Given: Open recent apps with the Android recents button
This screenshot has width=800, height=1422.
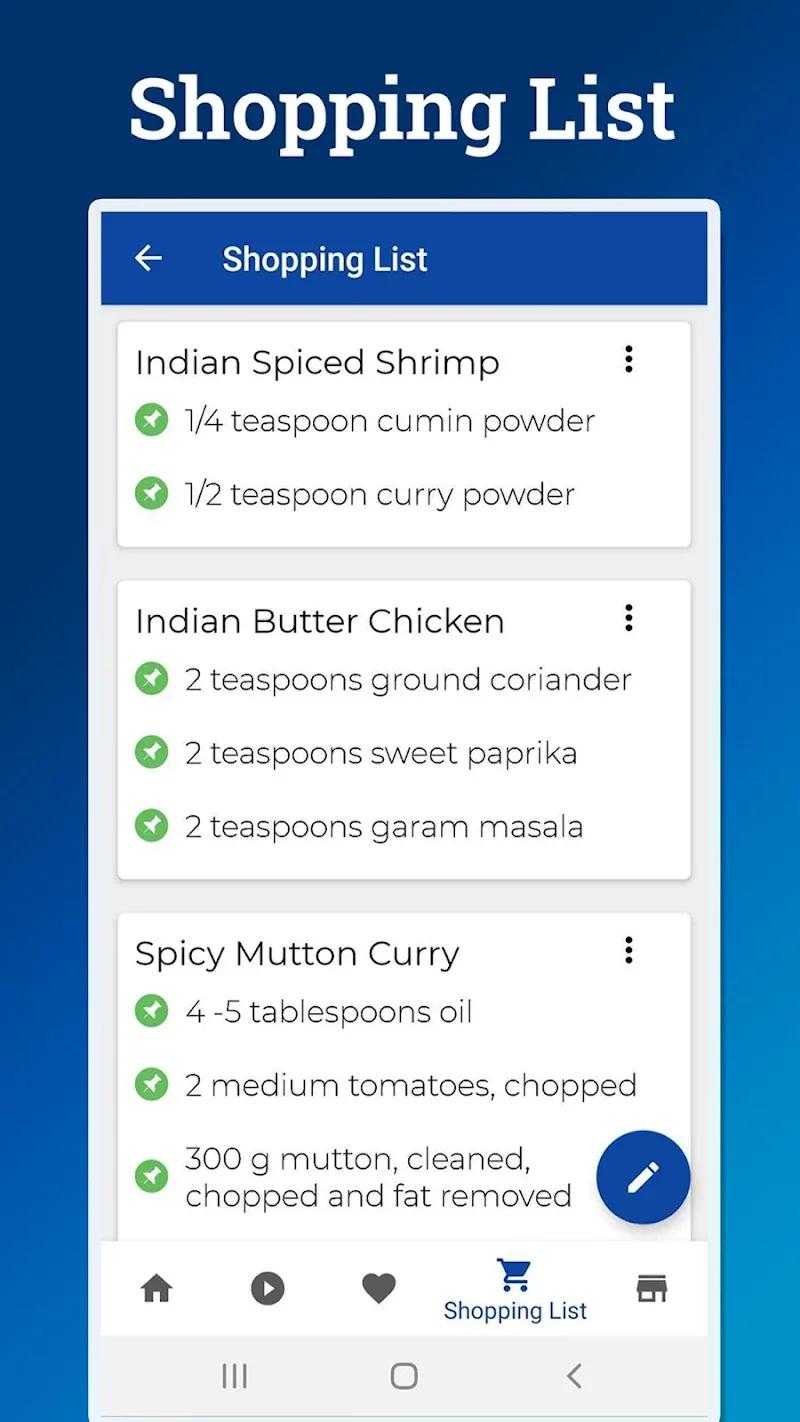Looking at the screenshot, I should point(234,1376).
